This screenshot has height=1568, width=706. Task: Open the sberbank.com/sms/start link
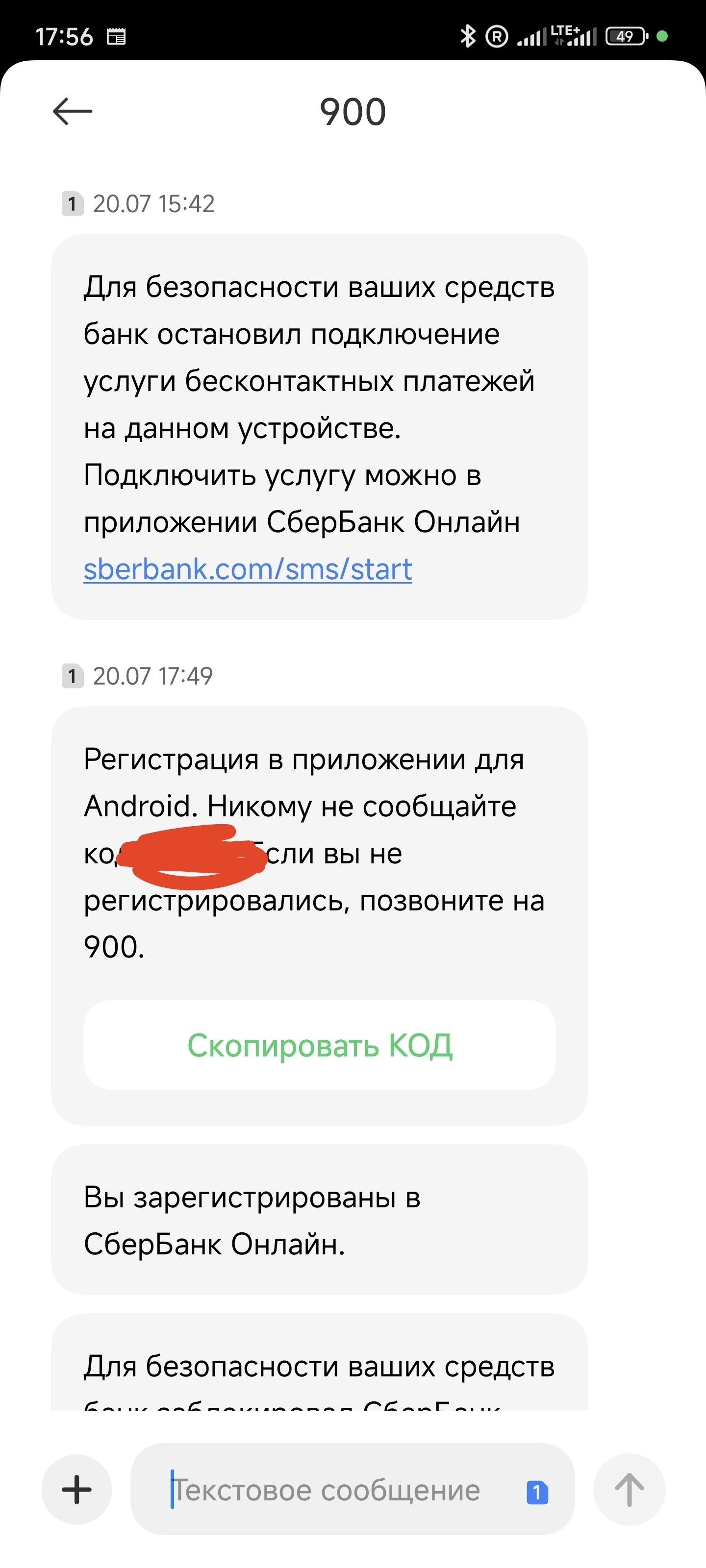247,569
